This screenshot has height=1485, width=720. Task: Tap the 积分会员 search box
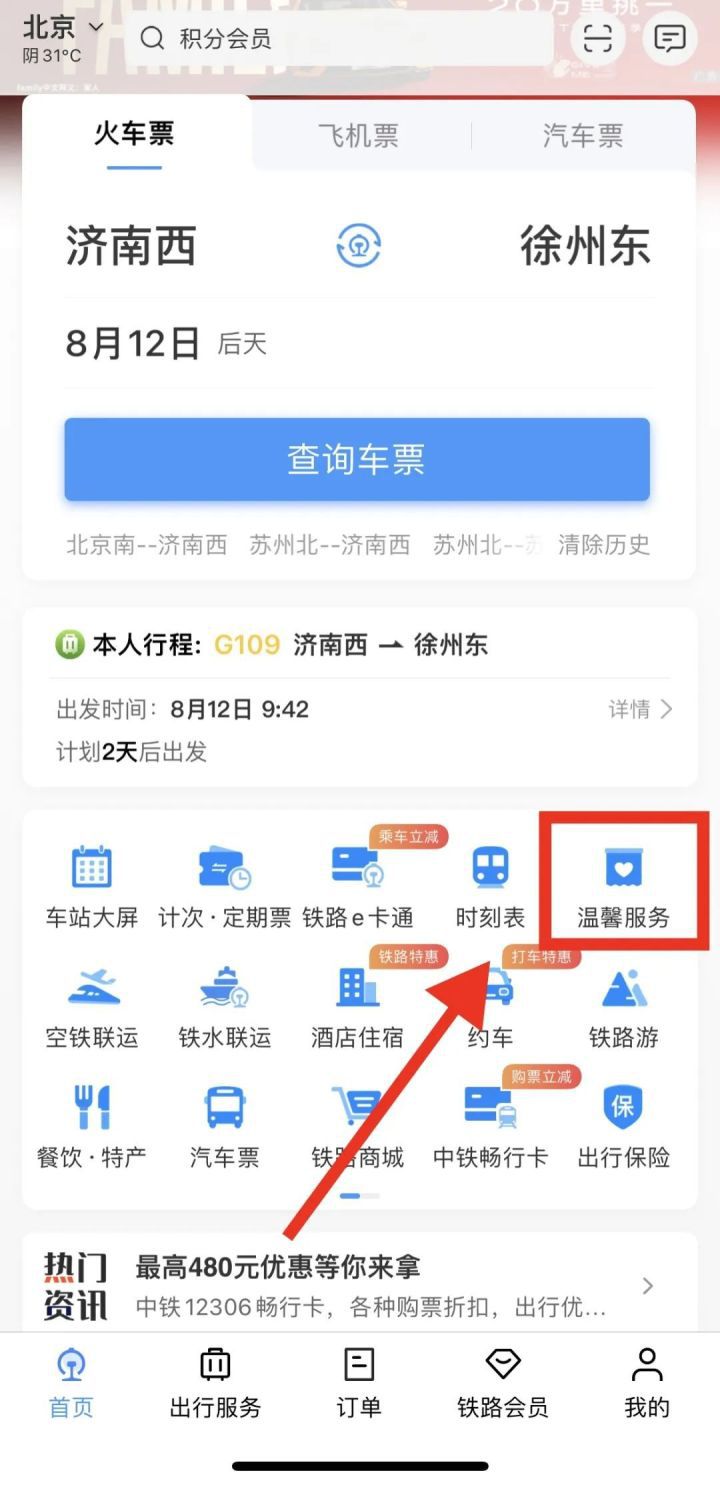click(x=340, y=39)
